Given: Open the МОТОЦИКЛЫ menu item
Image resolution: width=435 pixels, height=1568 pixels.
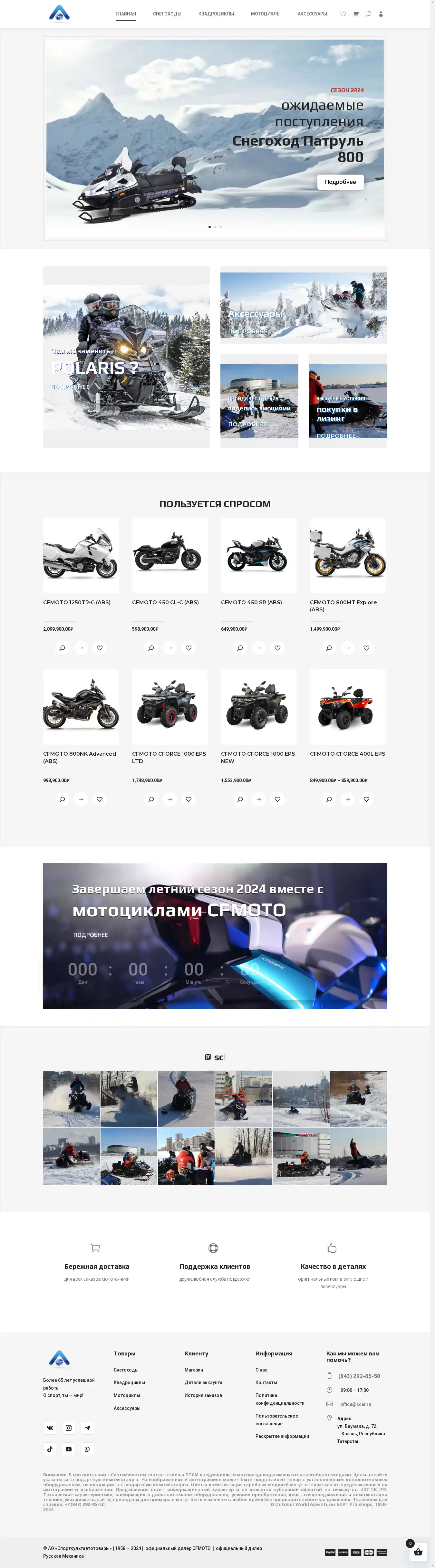Looking at the screenshot, I should [266, 14].
